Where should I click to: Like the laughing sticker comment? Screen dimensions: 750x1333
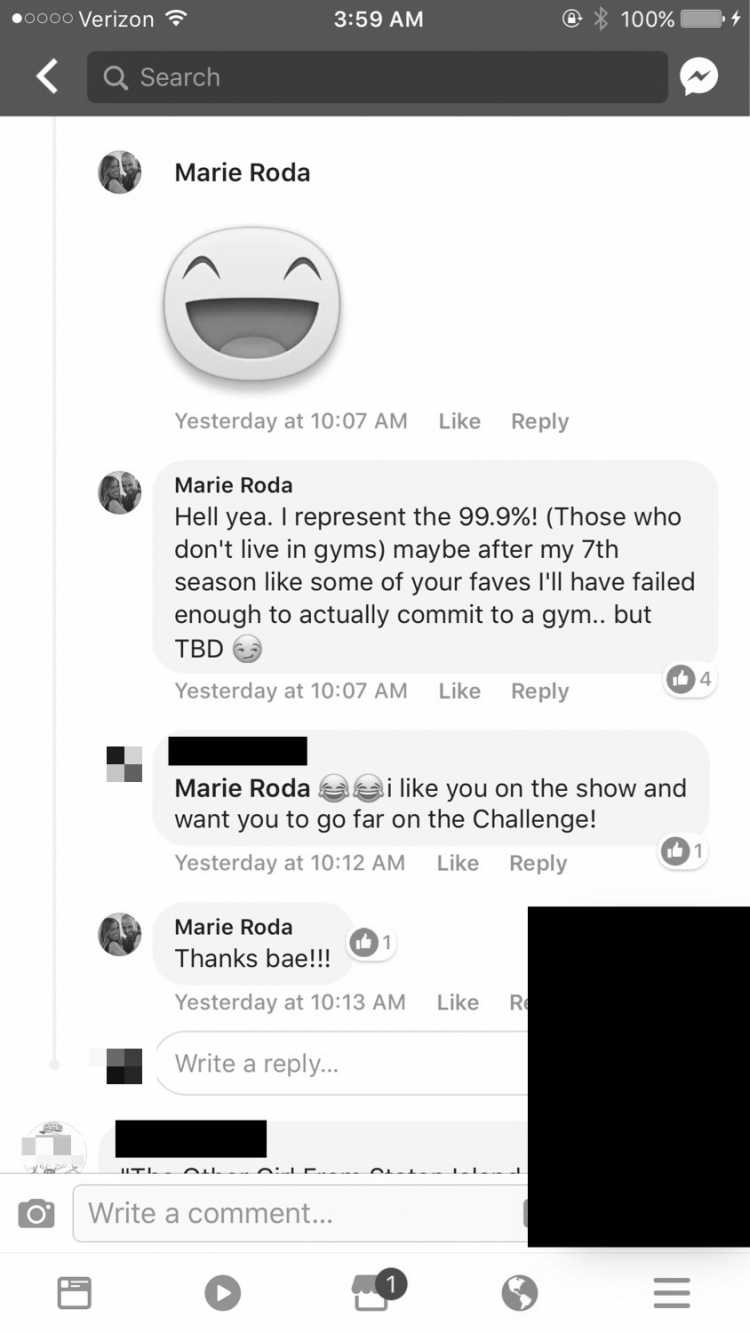[459, 421]
